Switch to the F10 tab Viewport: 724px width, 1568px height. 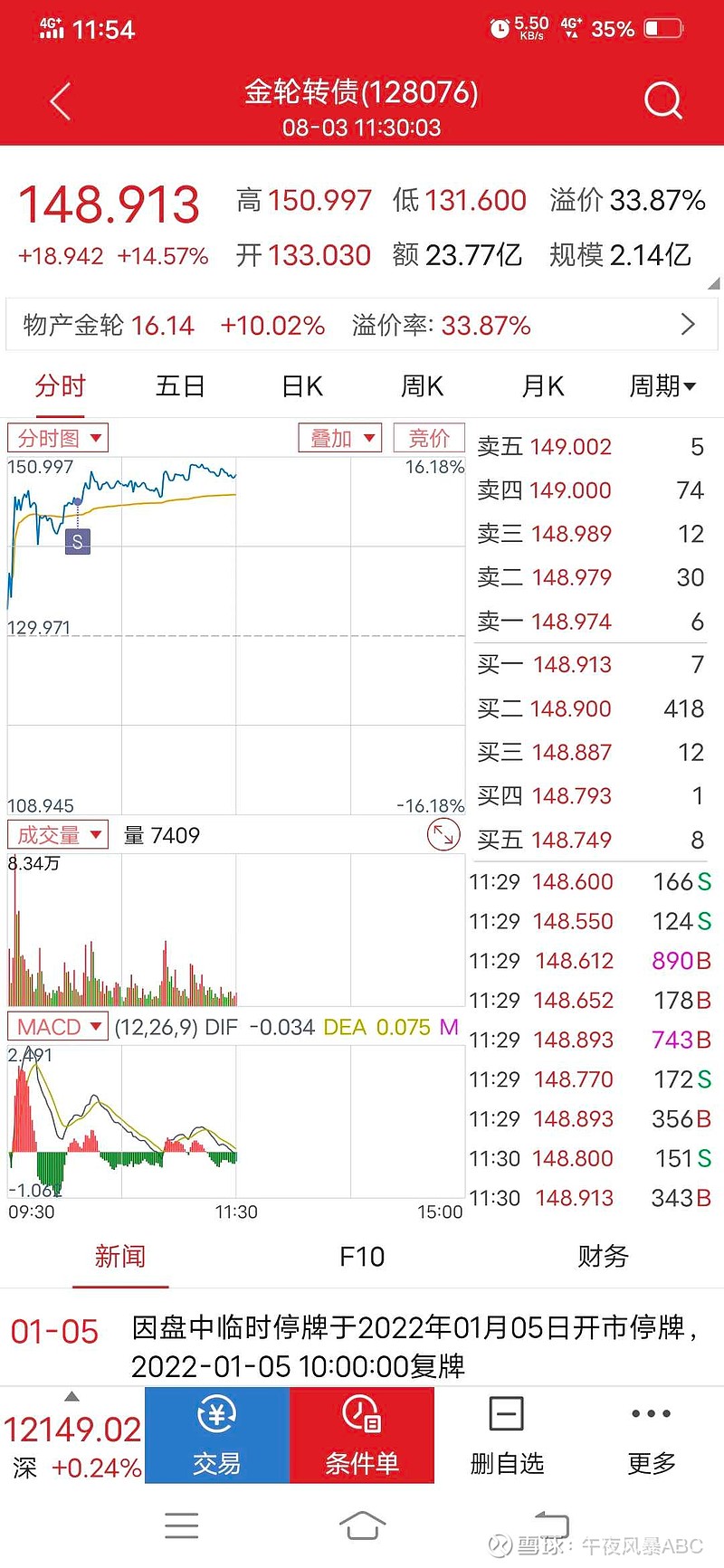[362, 1256]
